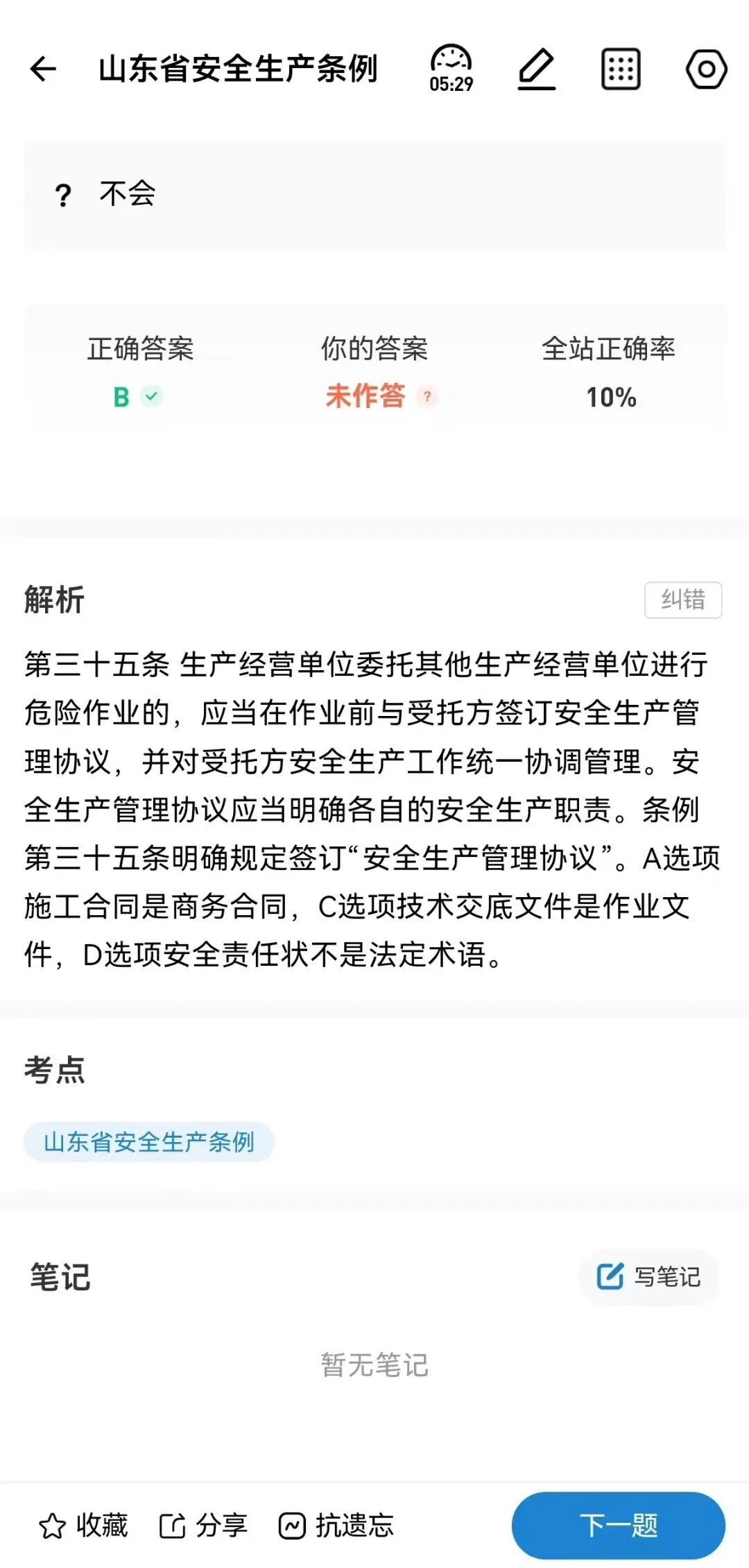Open the answer sheet grid icon
The height and width of the screenshot is (1568, 749).
tap(621, 69)
